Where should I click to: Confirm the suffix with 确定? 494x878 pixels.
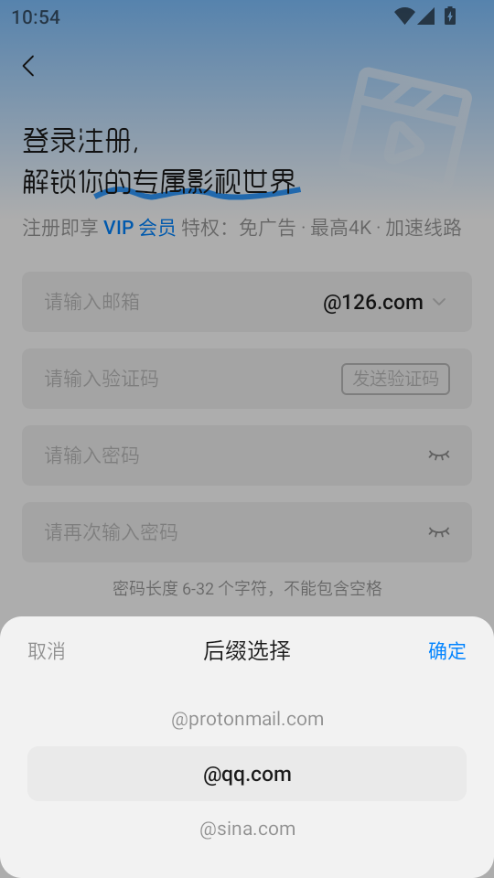(x=447, y=651)
